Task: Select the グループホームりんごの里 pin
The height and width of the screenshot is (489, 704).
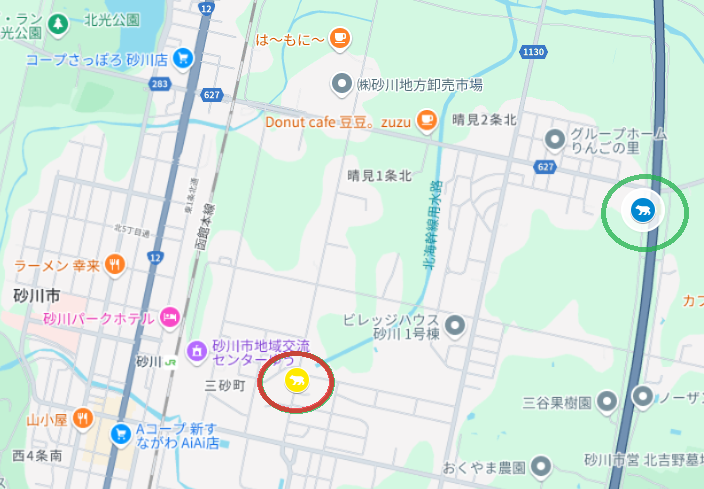Action: pyautogui.click(x=555, y=137)
